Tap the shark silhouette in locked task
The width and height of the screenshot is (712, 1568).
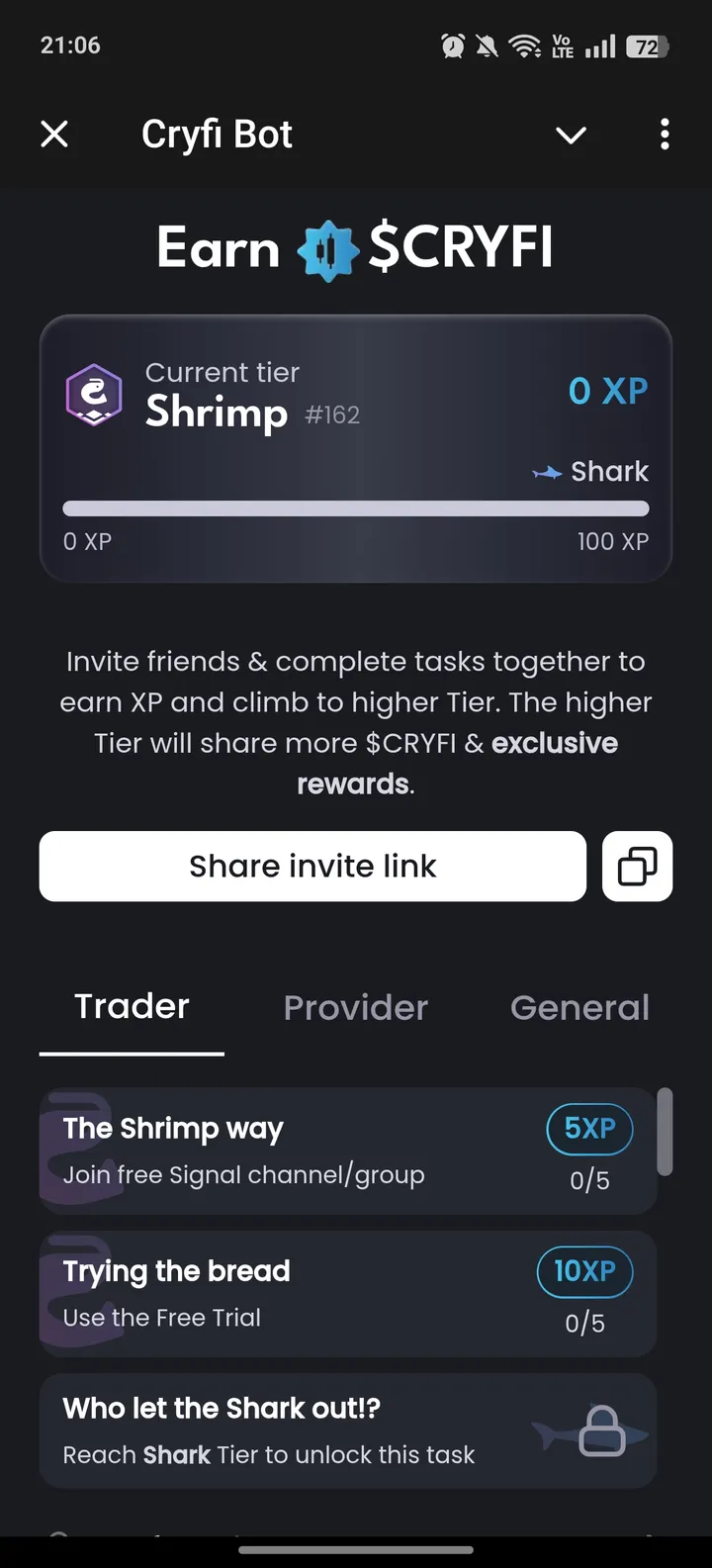(x=564, y=1436)
